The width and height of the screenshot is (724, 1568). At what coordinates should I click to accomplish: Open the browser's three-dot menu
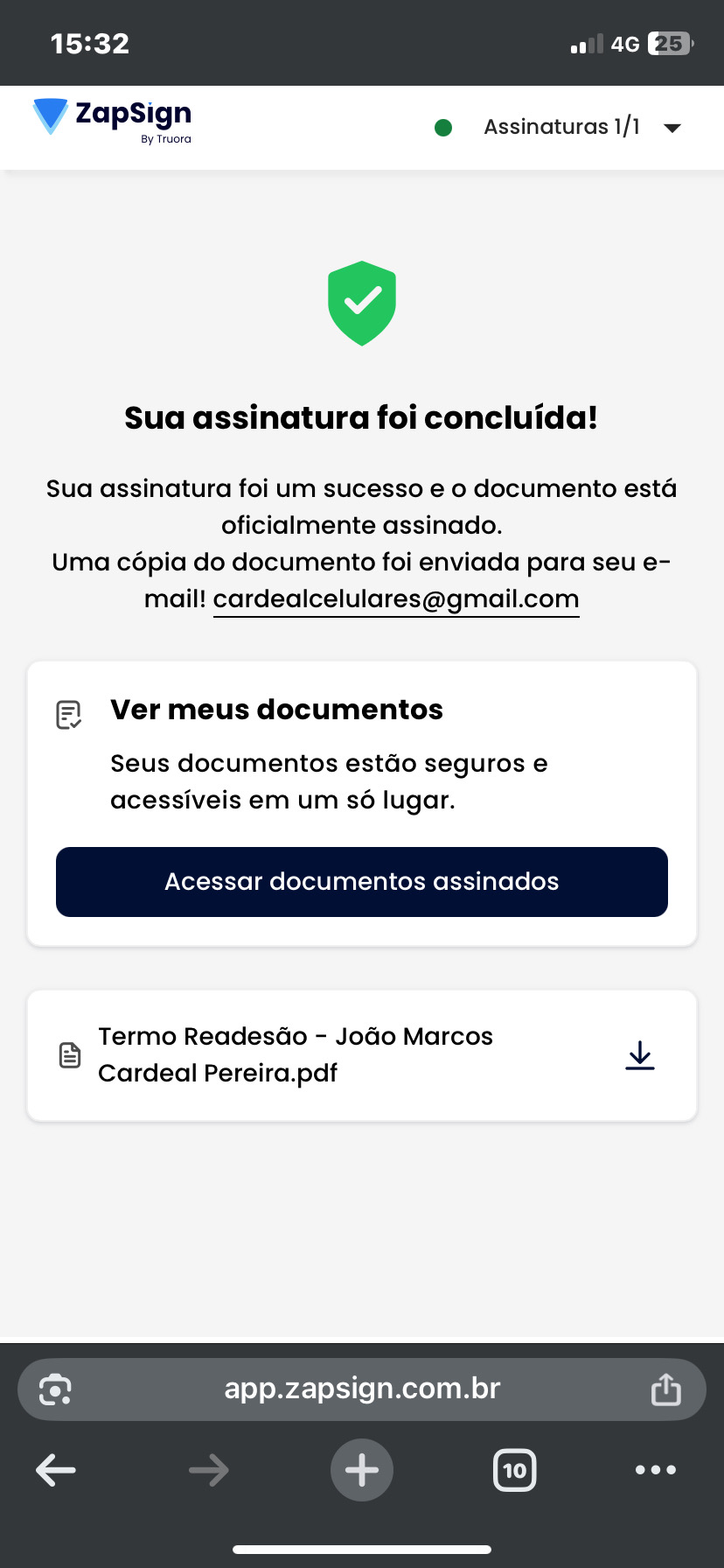click(x=656, y=1470)
